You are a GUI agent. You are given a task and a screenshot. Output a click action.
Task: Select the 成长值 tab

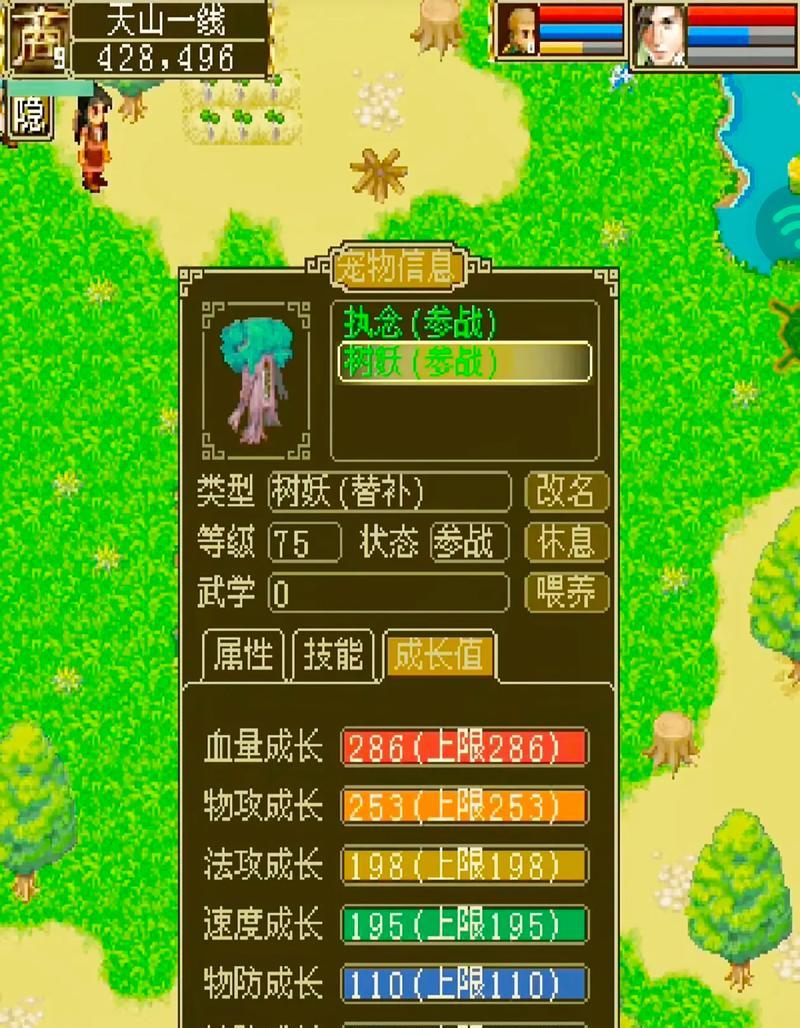pyautogui.click(x=439, y=656)
